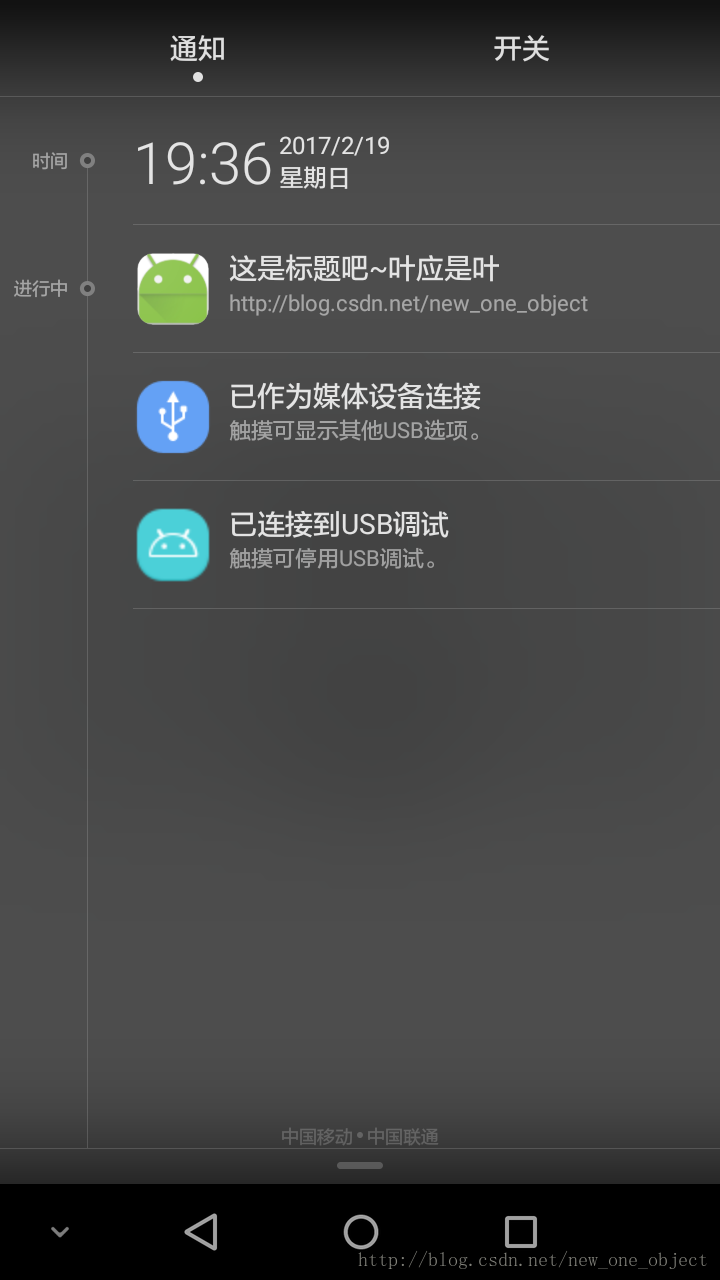The image size is (720, 1280).
Task: Tap the home circle button
Action: point(361,1232)
